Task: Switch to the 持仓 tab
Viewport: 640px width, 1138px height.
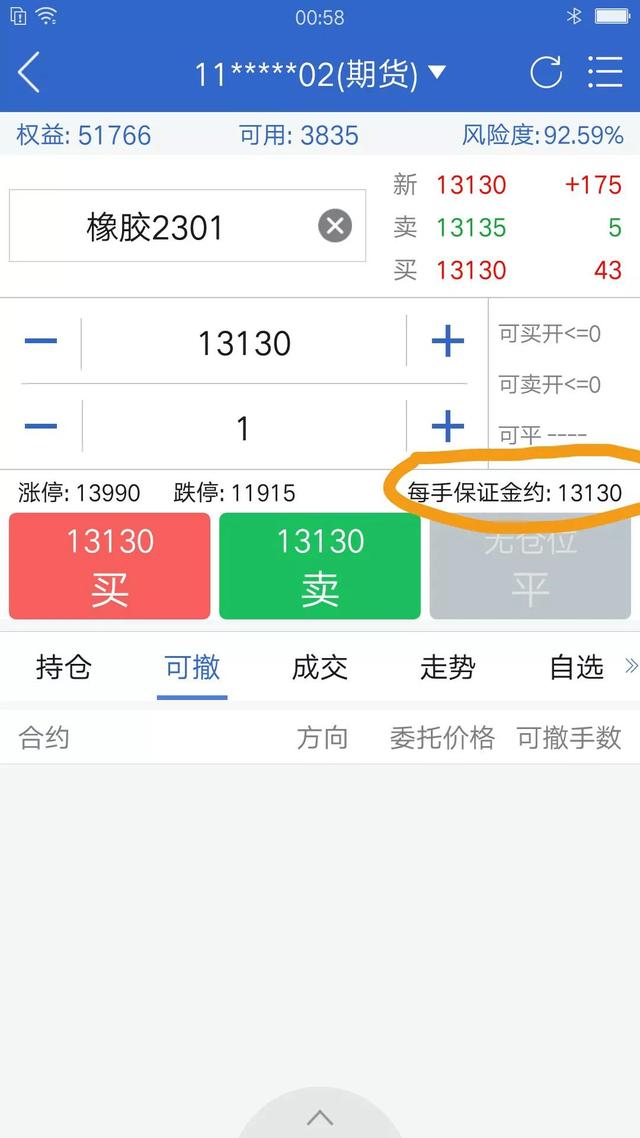Action: [63, 667]
